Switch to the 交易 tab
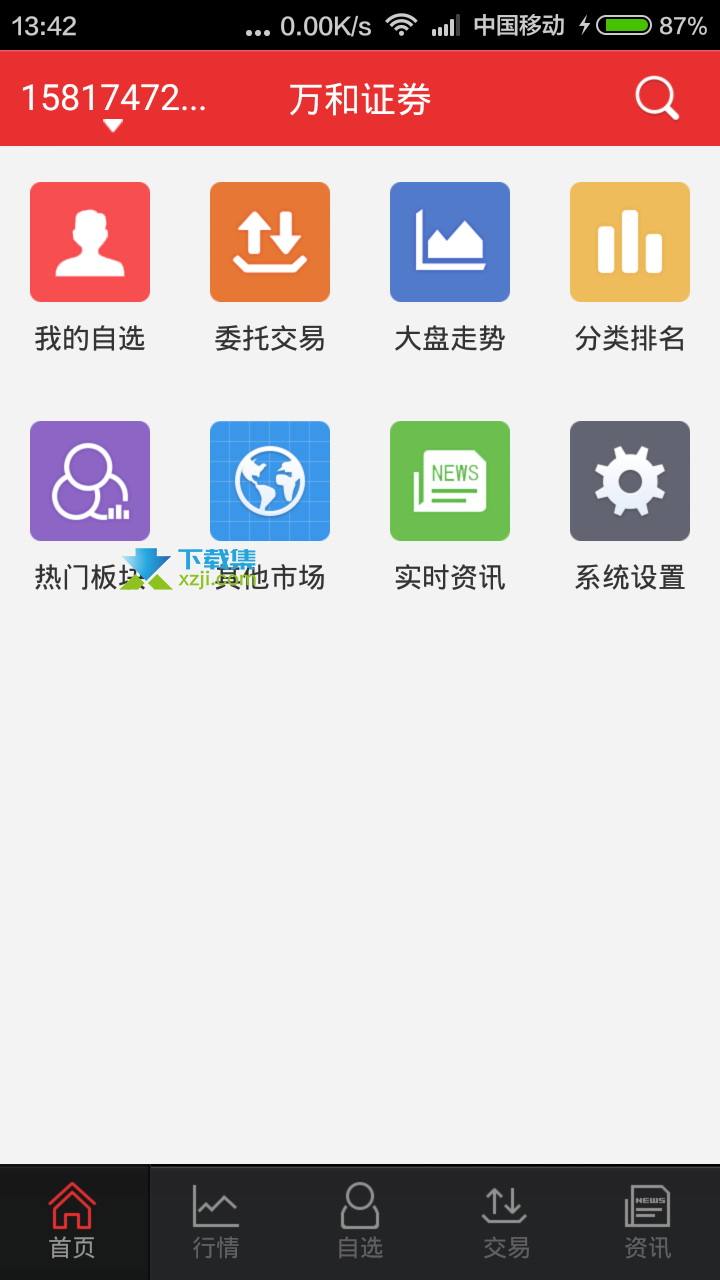The image size is (720, 1280). 505,1222
